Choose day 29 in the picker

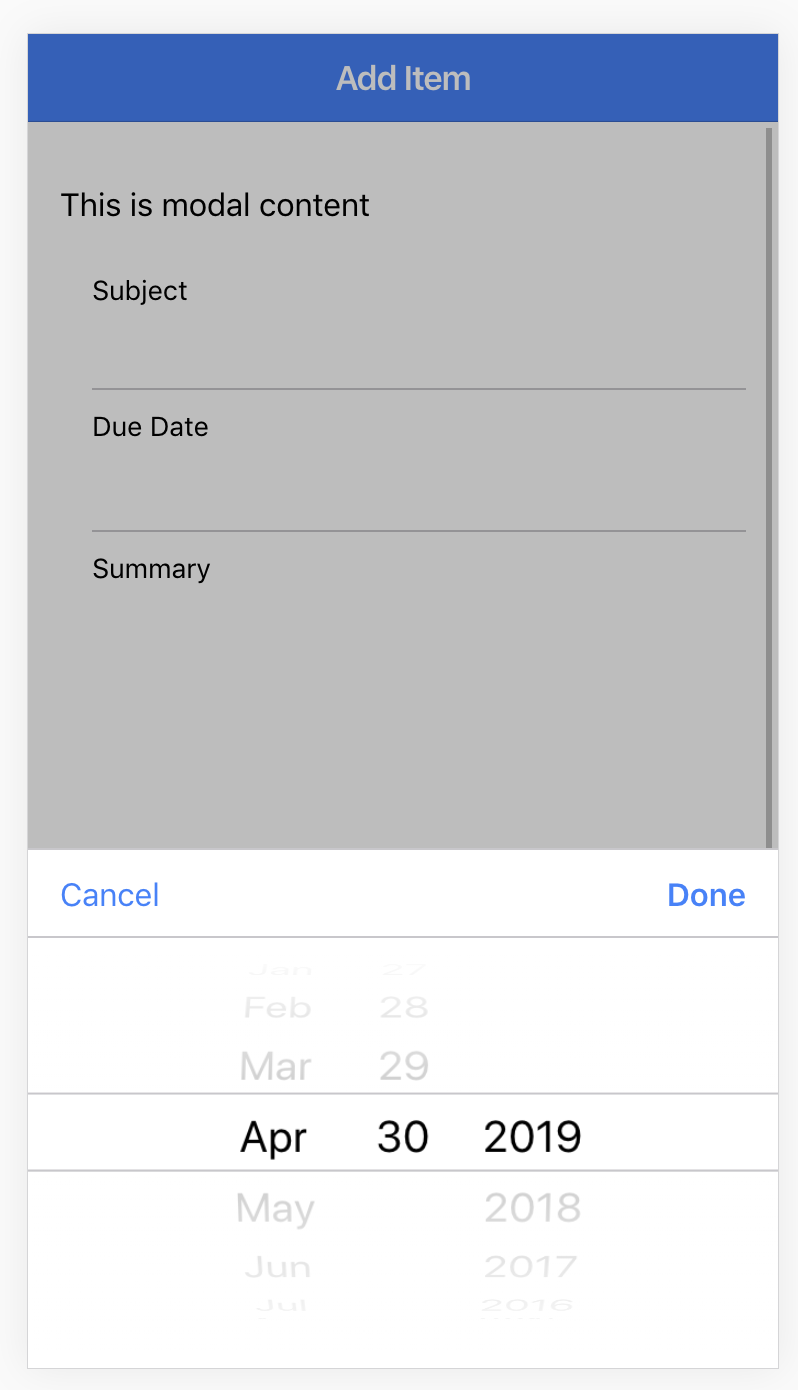pos(404,1067)
